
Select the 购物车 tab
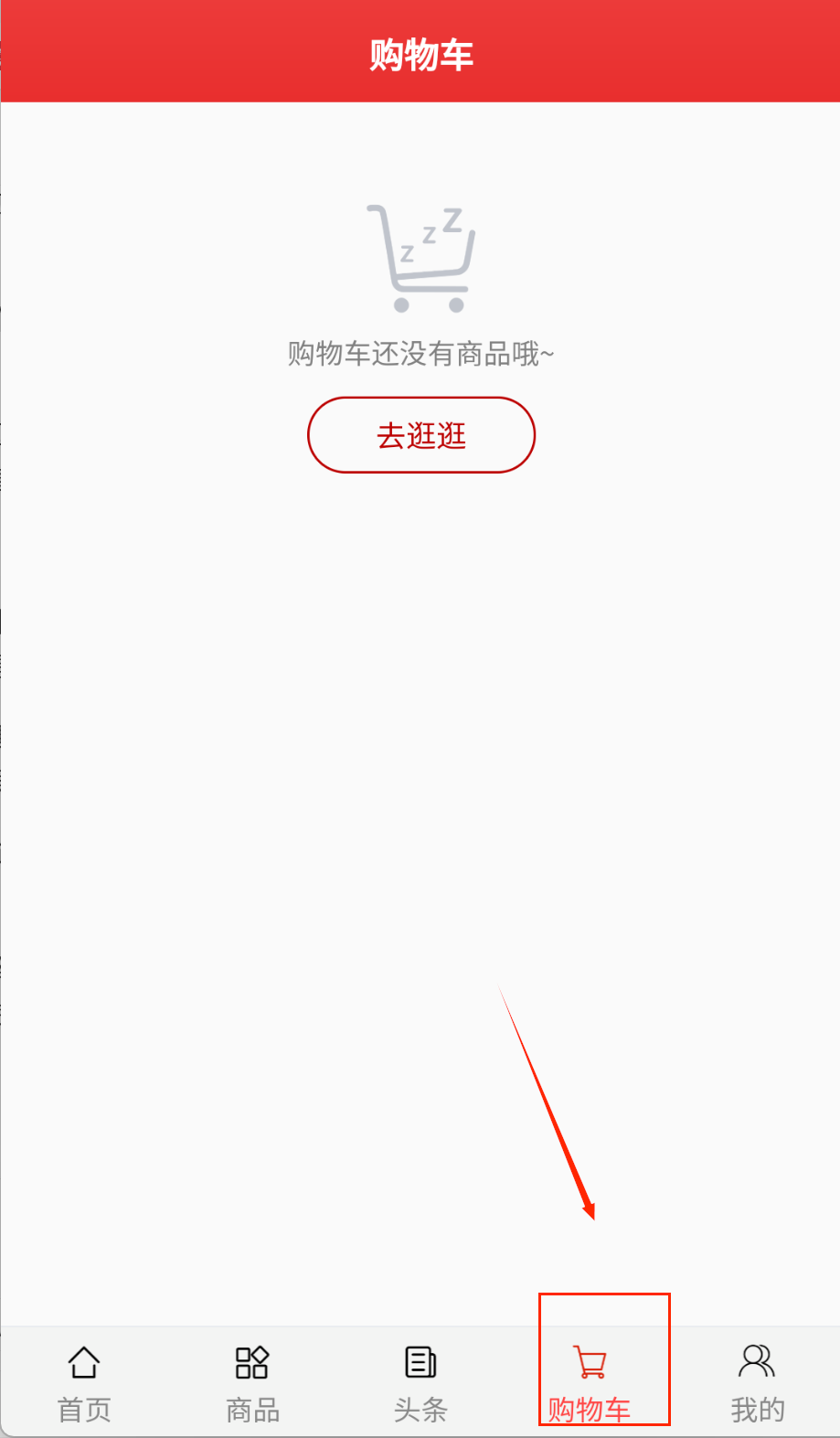pyautogui.click(x=590, y=1382)
